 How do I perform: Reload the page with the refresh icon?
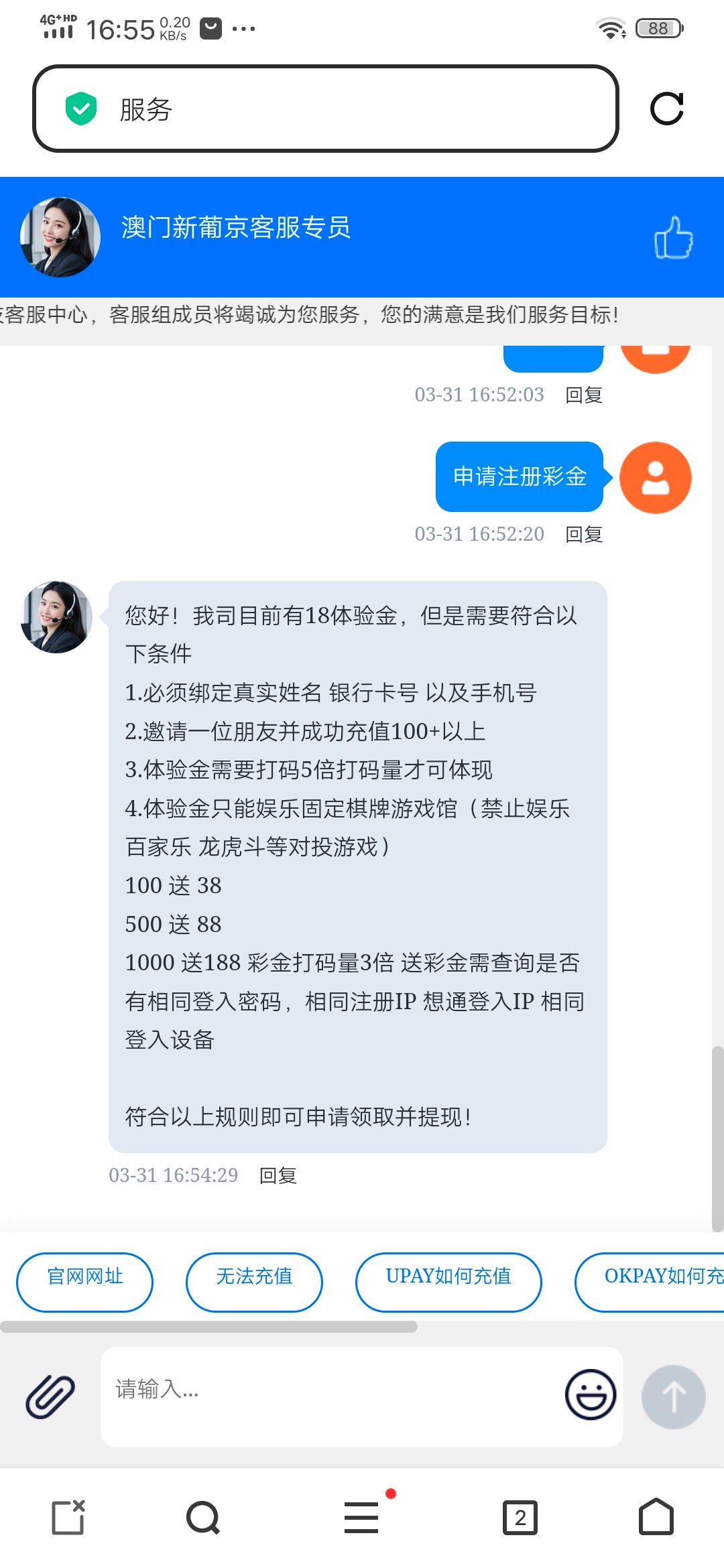click(666, 109)
